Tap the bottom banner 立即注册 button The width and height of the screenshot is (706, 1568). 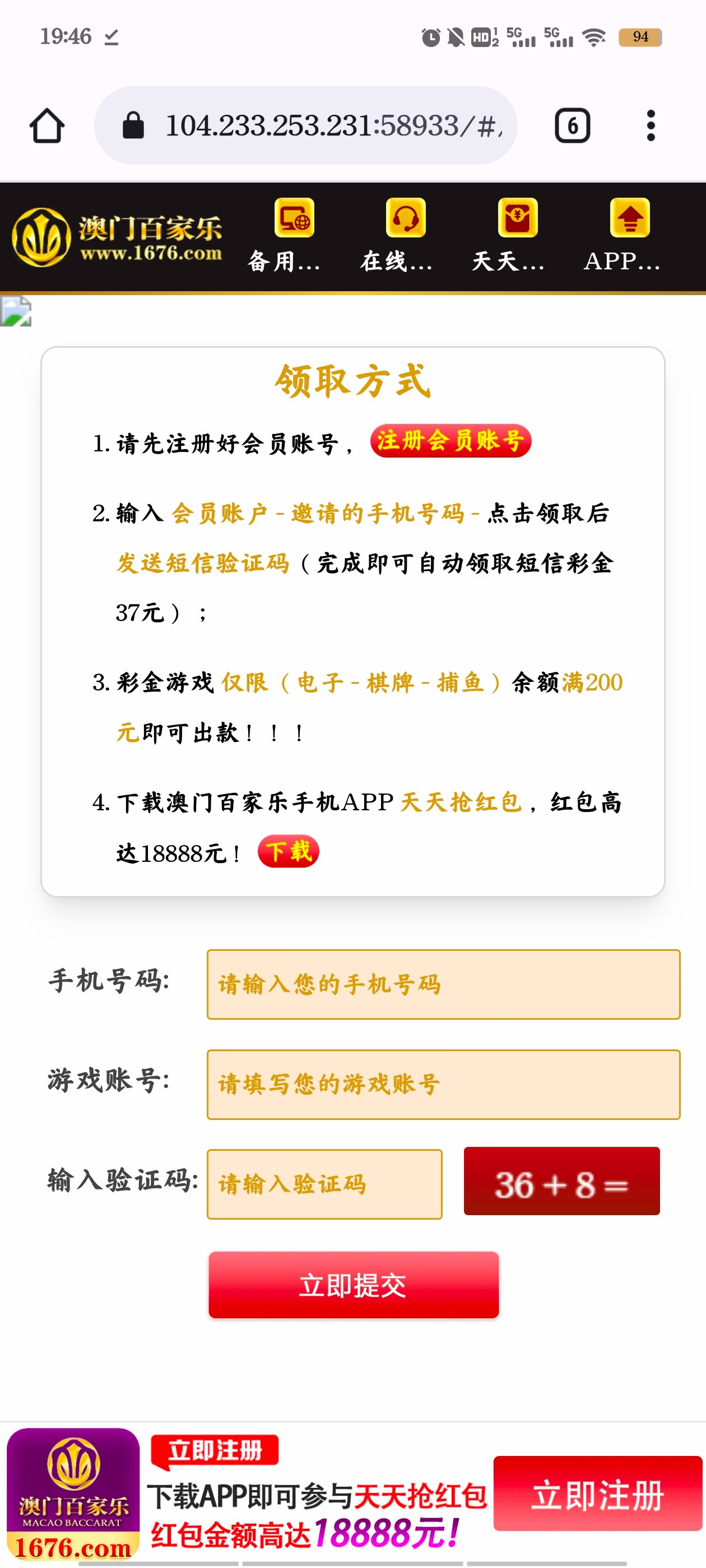coord(597,1493)
